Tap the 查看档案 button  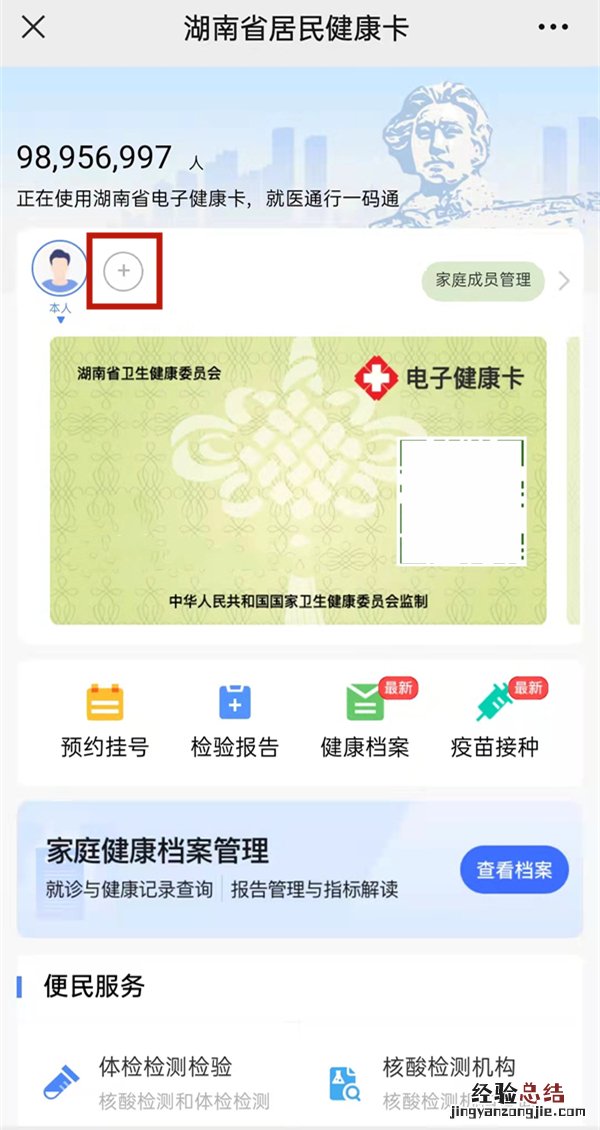point(514,870)
